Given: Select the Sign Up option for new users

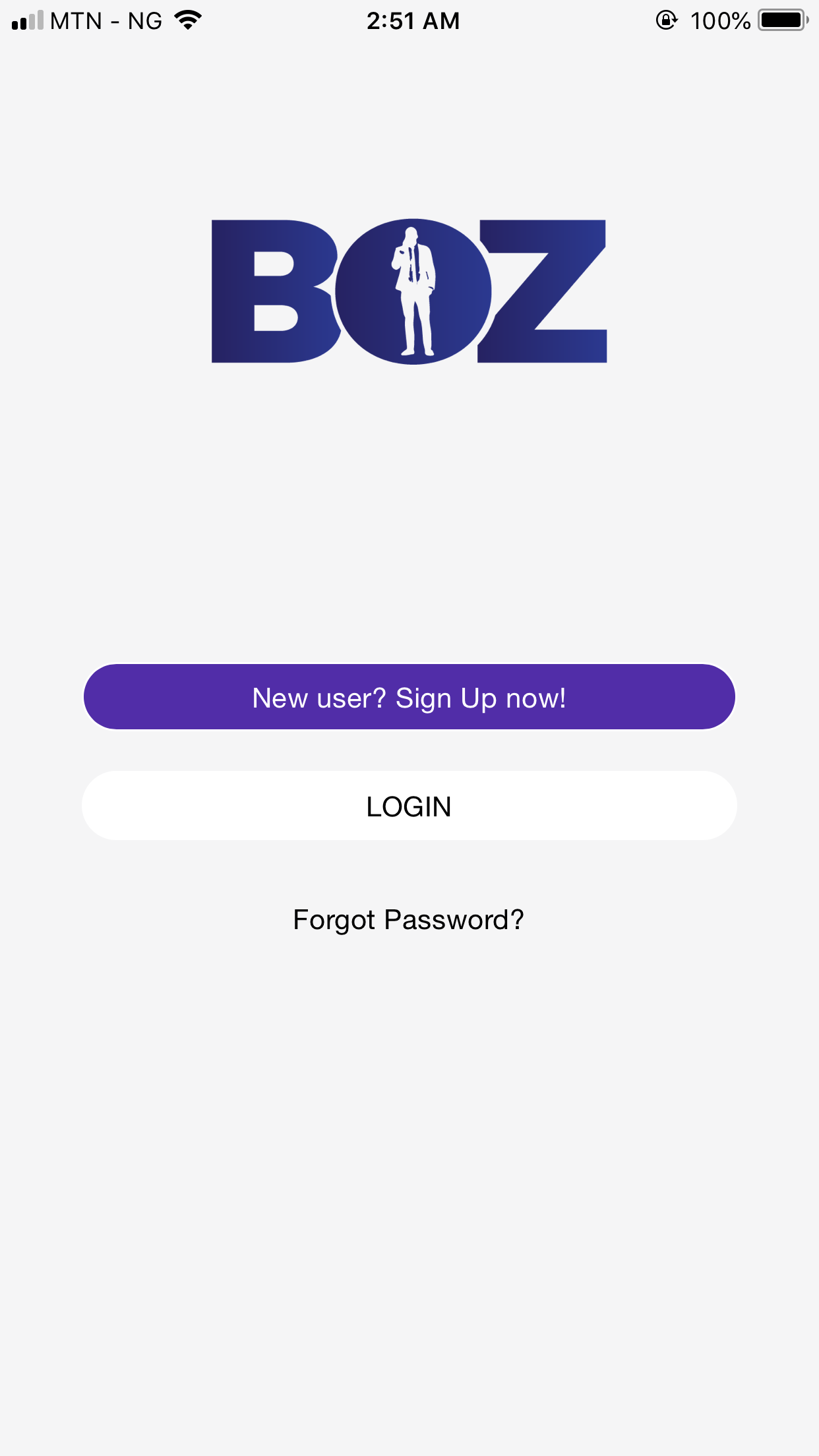Looking at the screenshot, I should pos(409,696).
